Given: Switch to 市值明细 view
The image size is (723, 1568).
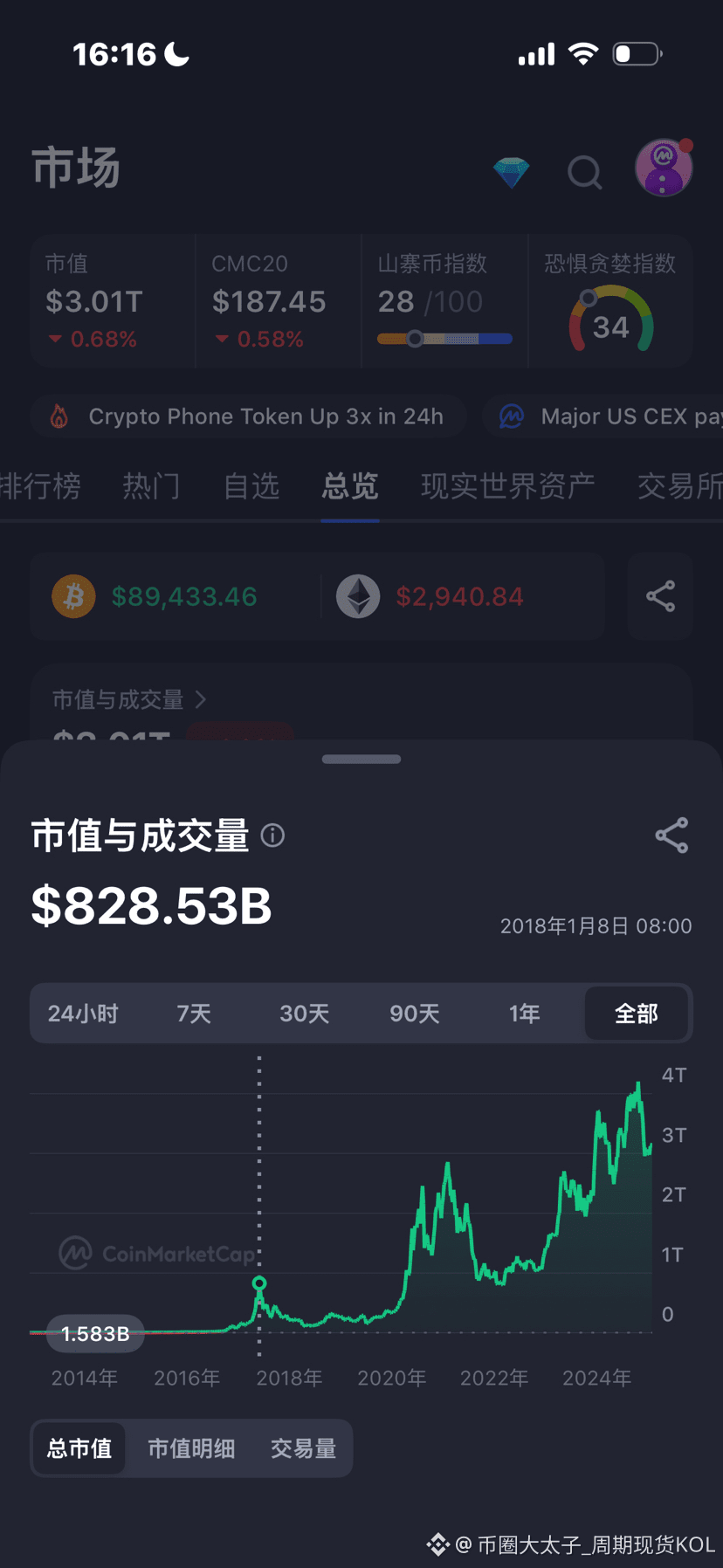Looking at the screenshot, I should tap(191, 1448).
